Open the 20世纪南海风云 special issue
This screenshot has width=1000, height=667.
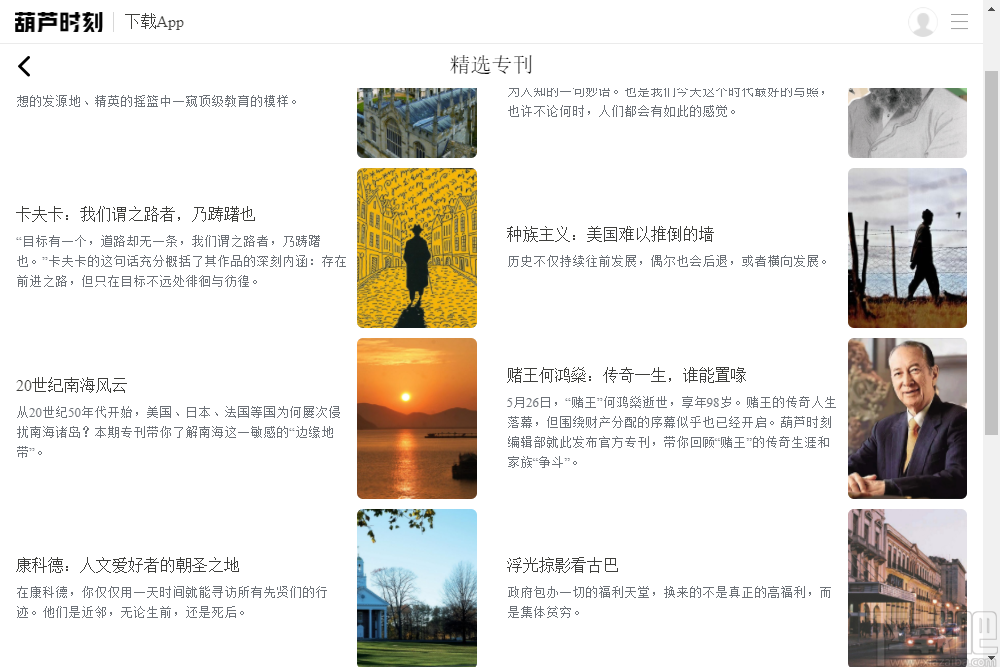[72, 385]
